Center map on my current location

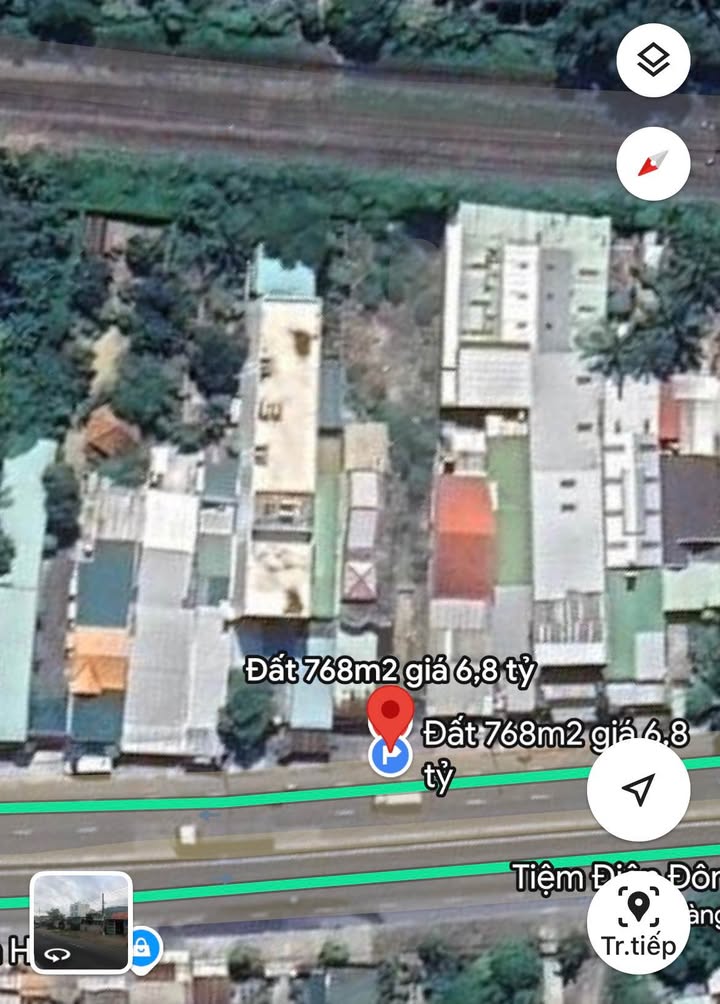click(638, 790)
